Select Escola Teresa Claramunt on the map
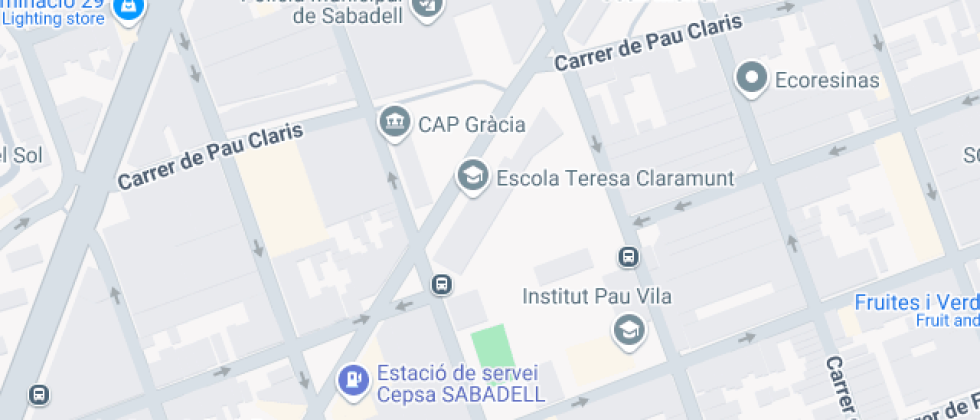980x420 pixels. pos(472,177)
